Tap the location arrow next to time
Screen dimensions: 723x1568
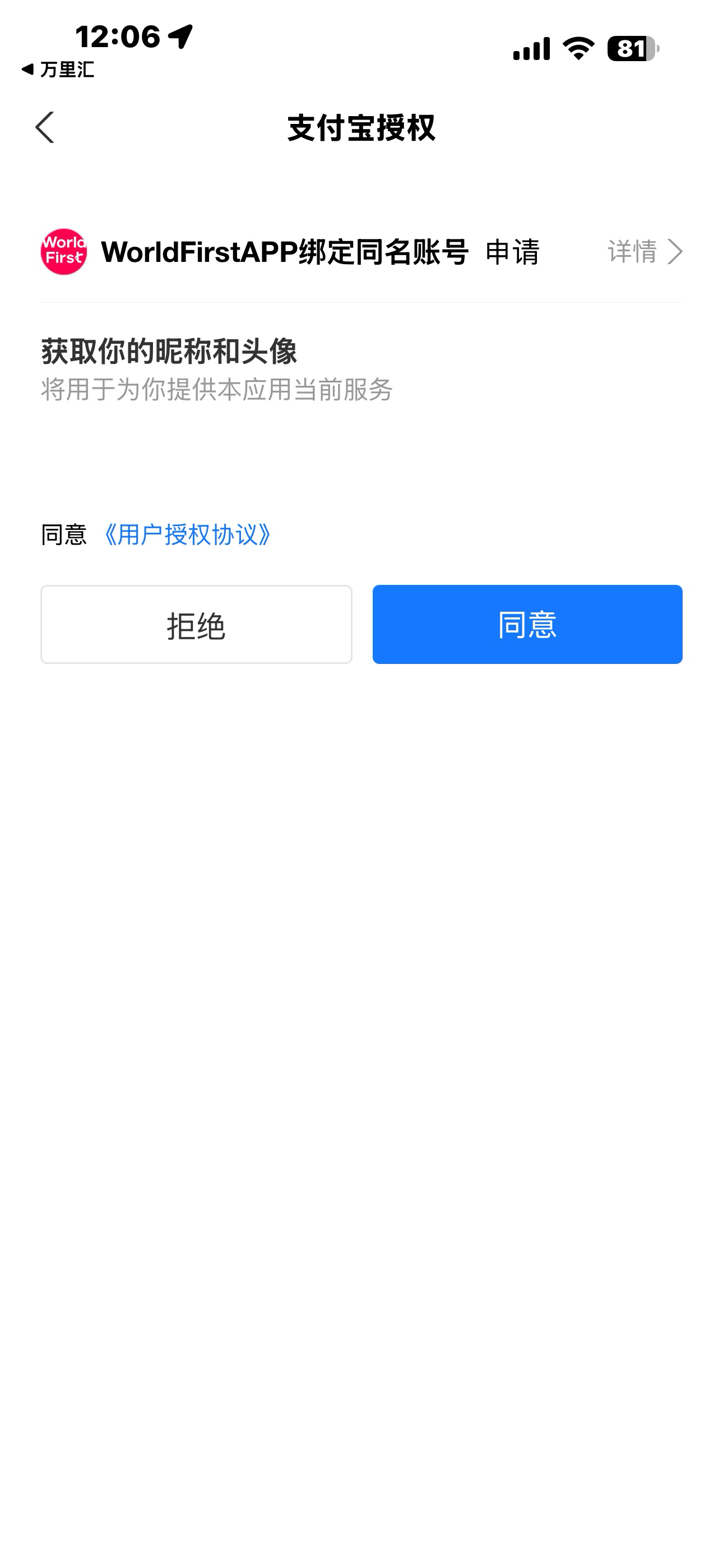pos(179,35)
